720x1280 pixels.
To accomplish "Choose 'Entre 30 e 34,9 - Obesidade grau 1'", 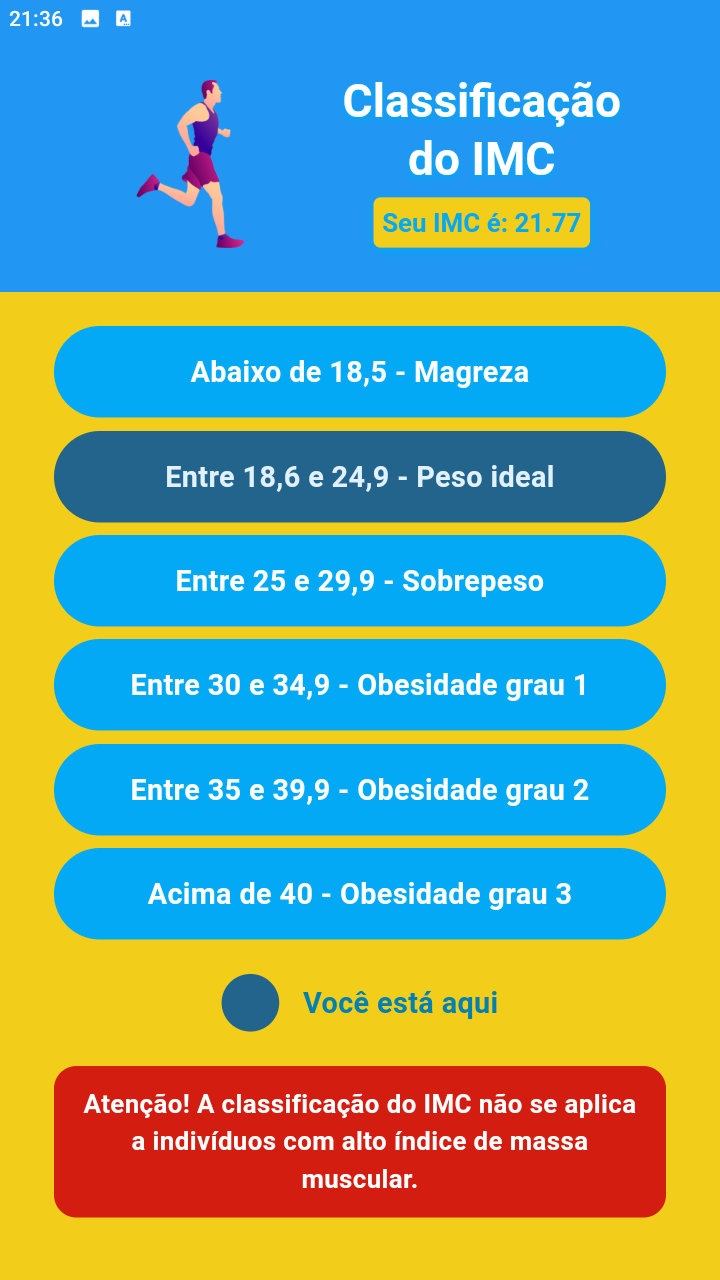I will [360, 685].
